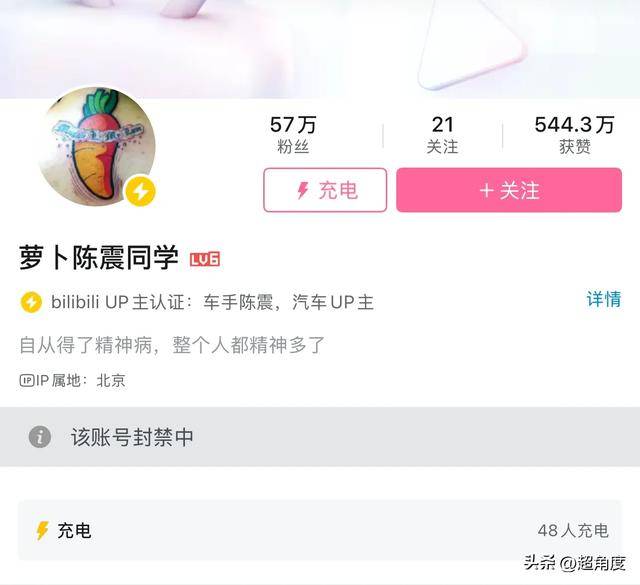Open the 详情 details link
This screenshot has height=585, width=640.
603,299
